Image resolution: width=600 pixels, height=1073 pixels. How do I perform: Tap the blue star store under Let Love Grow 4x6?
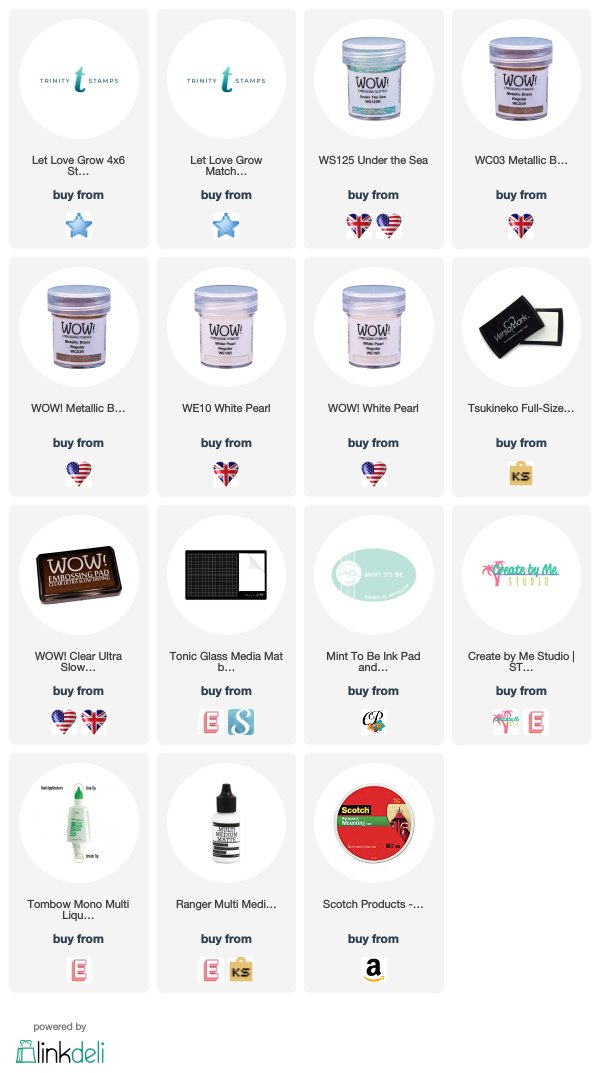79,225
